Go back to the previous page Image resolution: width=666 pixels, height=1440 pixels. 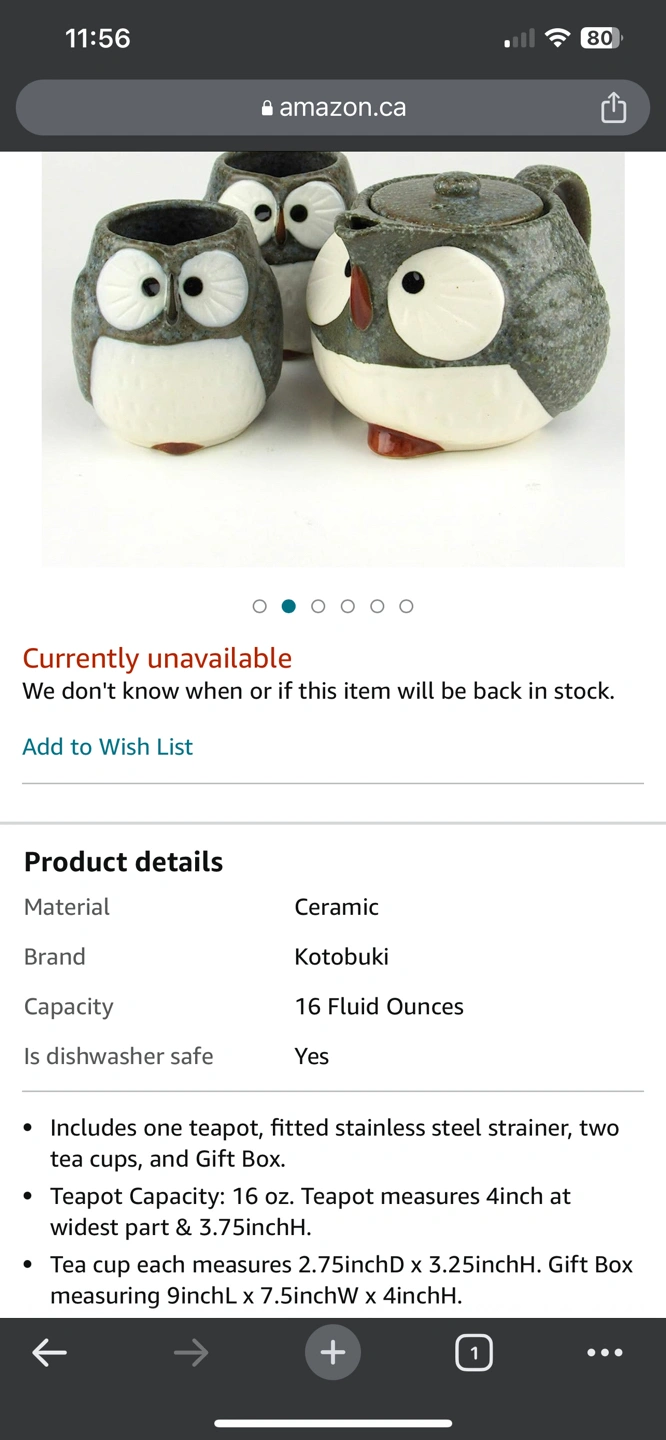(49, 1353)
